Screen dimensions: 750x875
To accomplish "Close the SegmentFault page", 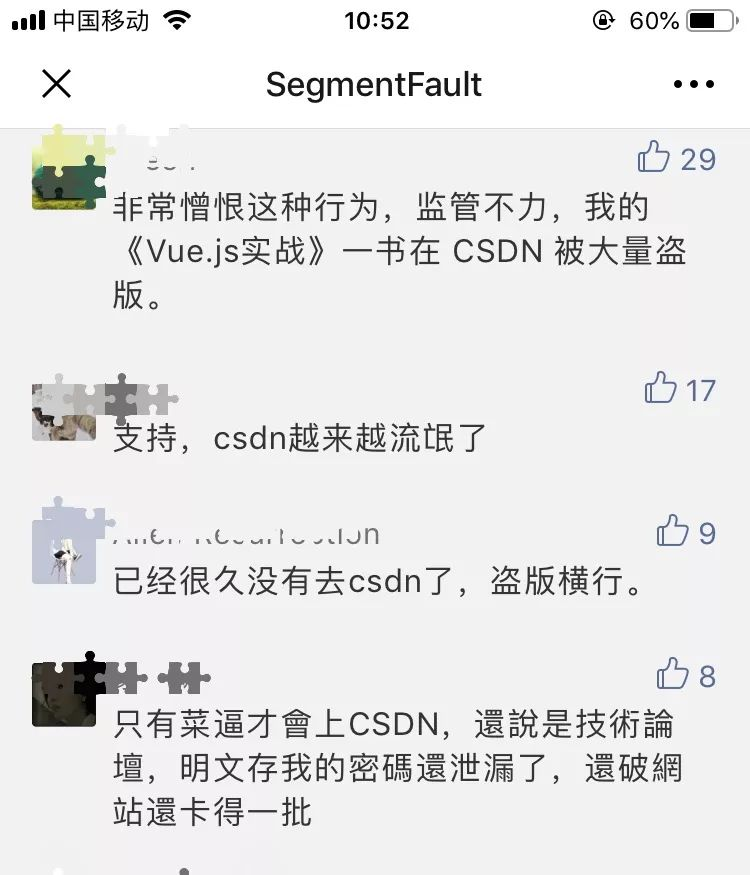I will click(x=57, y=85).
